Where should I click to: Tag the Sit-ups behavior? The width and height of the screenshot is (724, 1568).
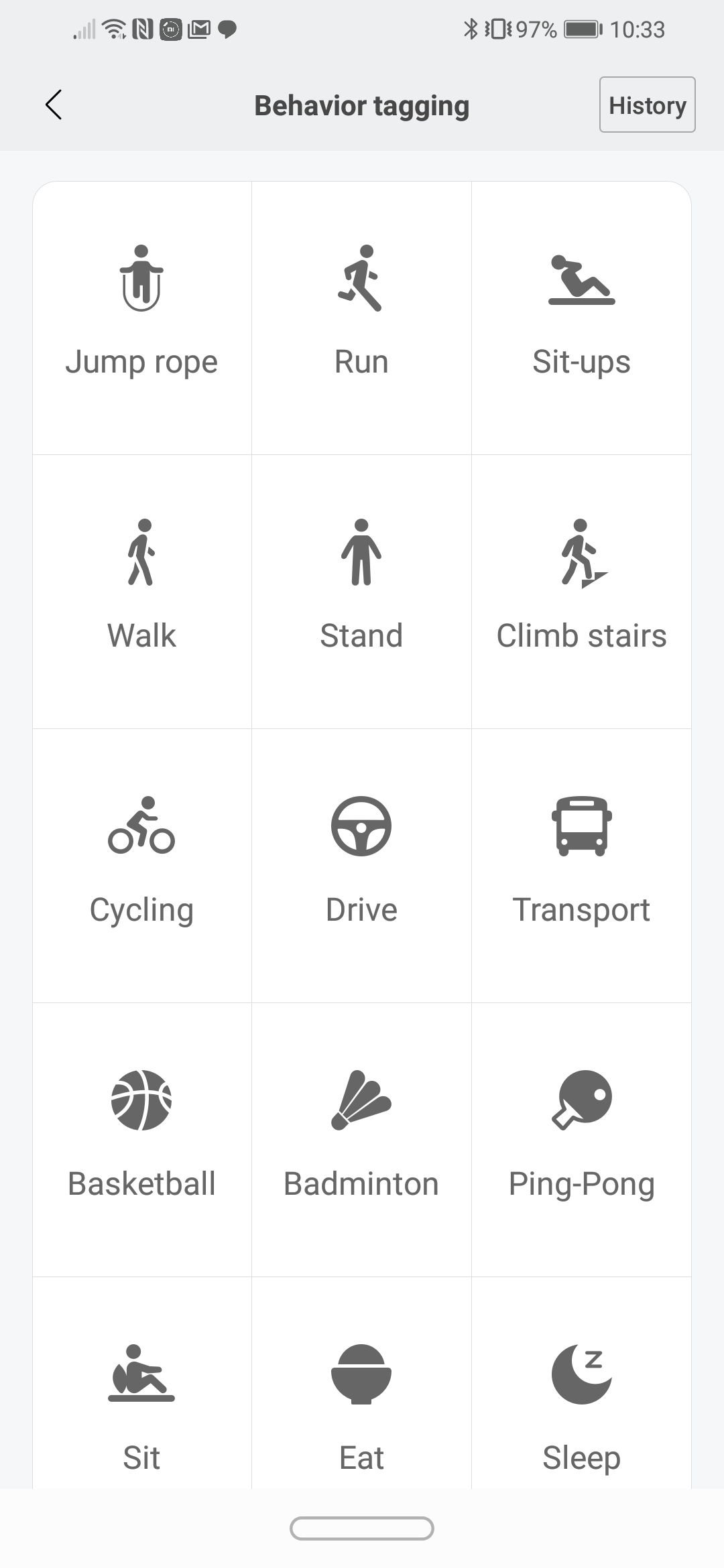[581, 318]
